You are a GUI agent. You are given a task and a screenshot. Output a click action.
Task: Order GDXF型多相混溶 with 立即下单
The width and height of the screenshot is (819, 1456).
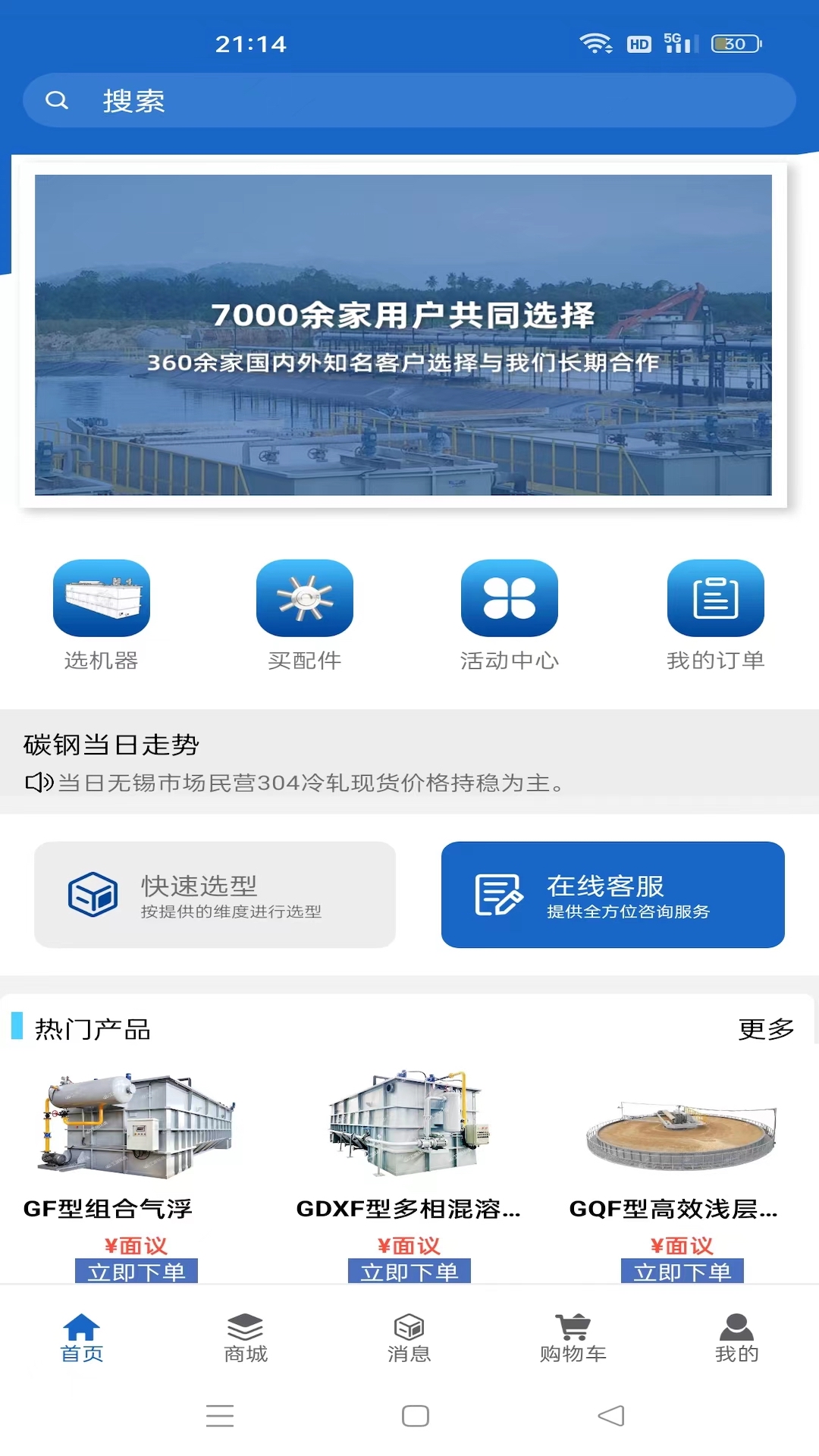pos(409,1271)
